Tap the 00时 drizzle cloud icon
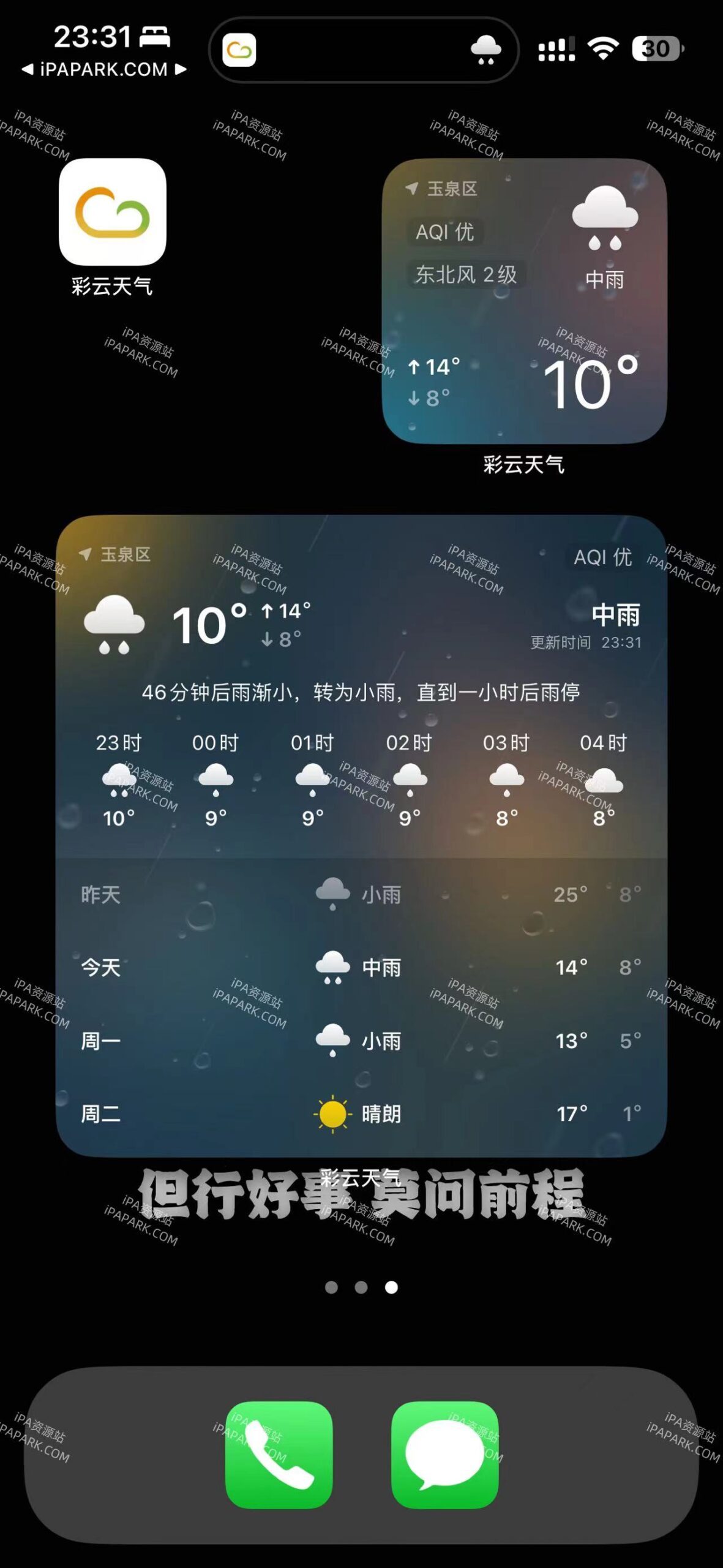This screenshot has width=723, height=1568. [x=217, y=778]
